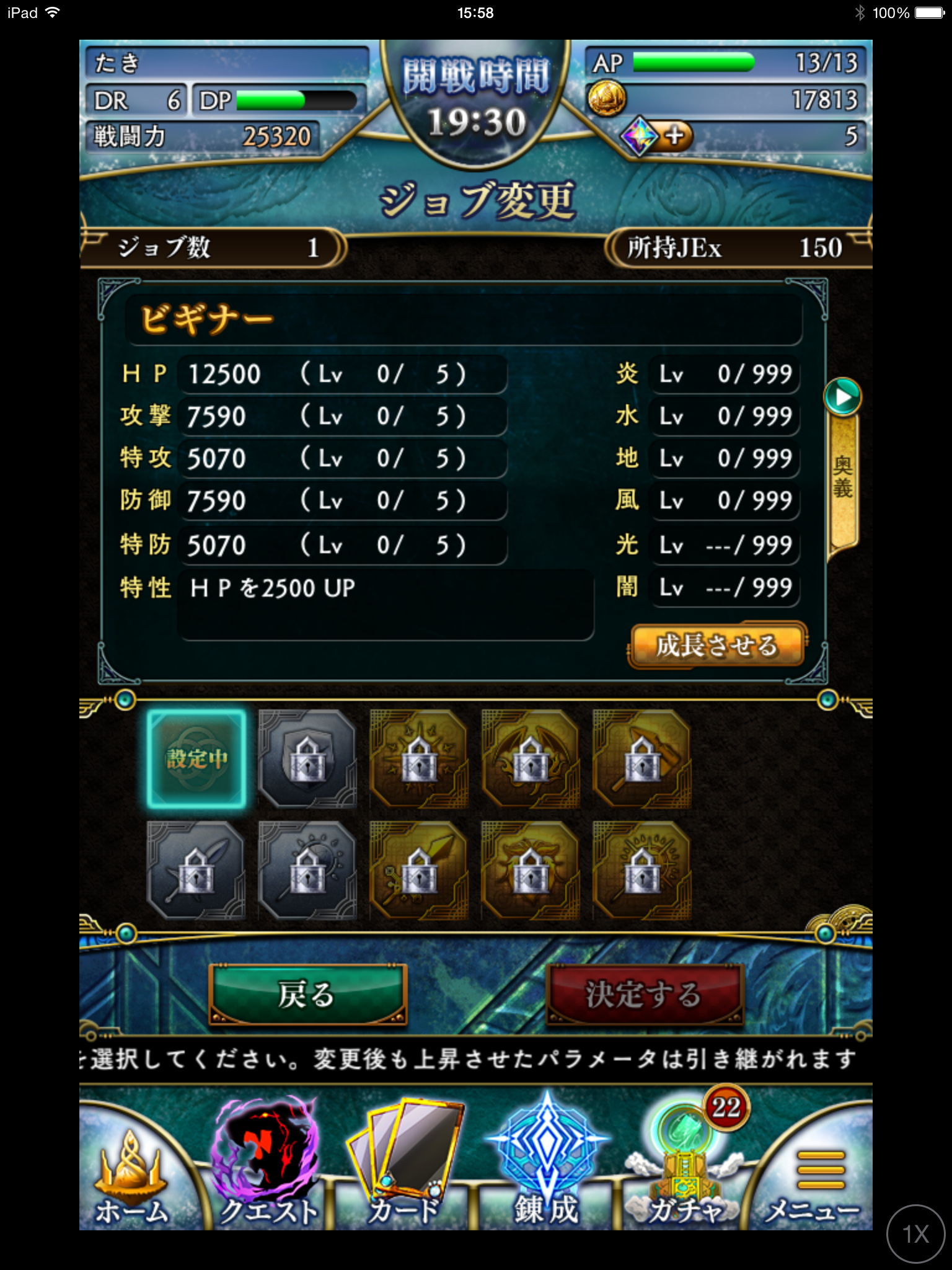Toggle the 1X scale button
The image size is (952, 1270).
point(915,1233)
